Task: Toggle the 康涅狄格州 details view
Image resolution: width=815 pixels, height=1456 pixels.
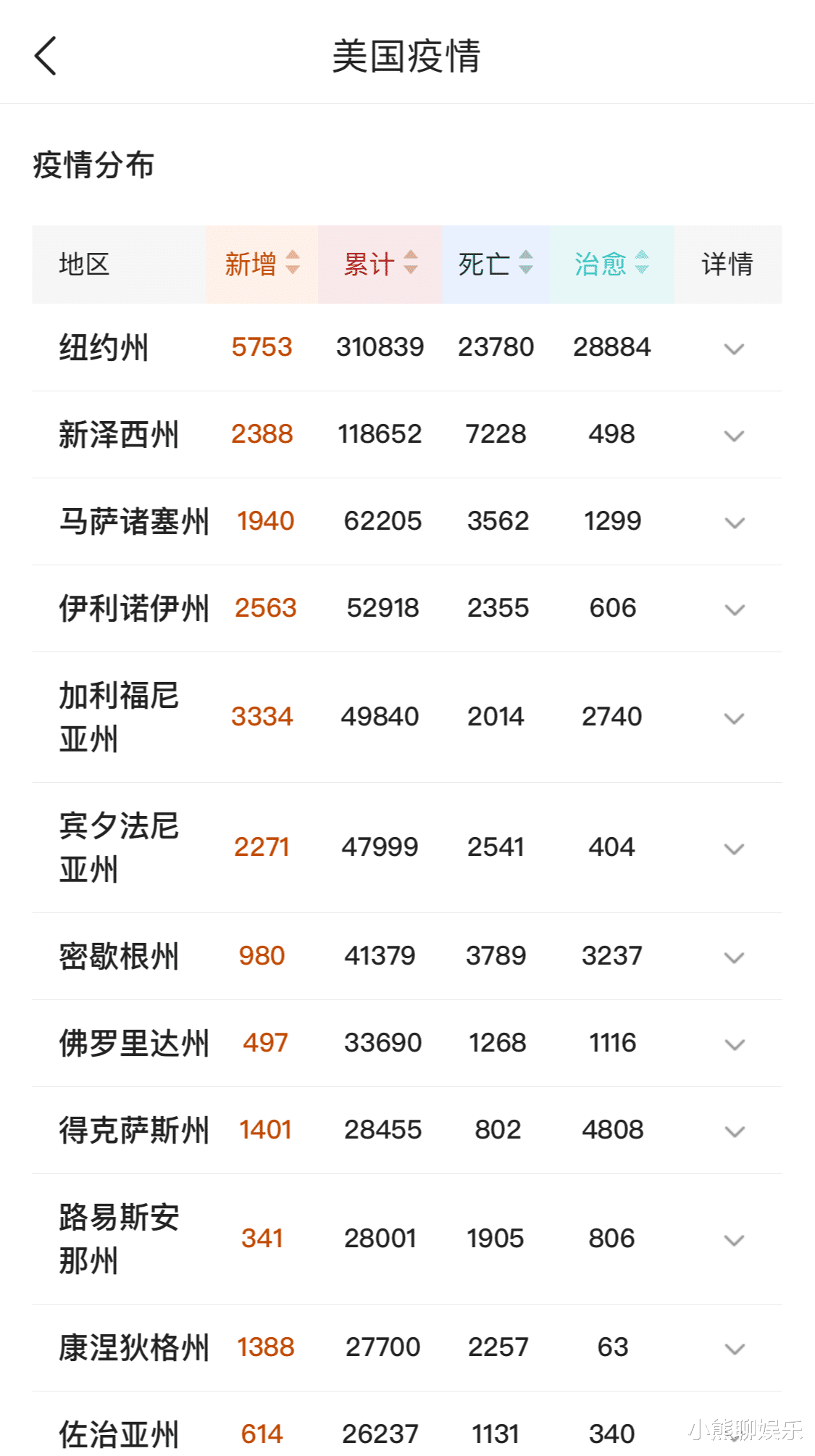Action: point(734,1348)
